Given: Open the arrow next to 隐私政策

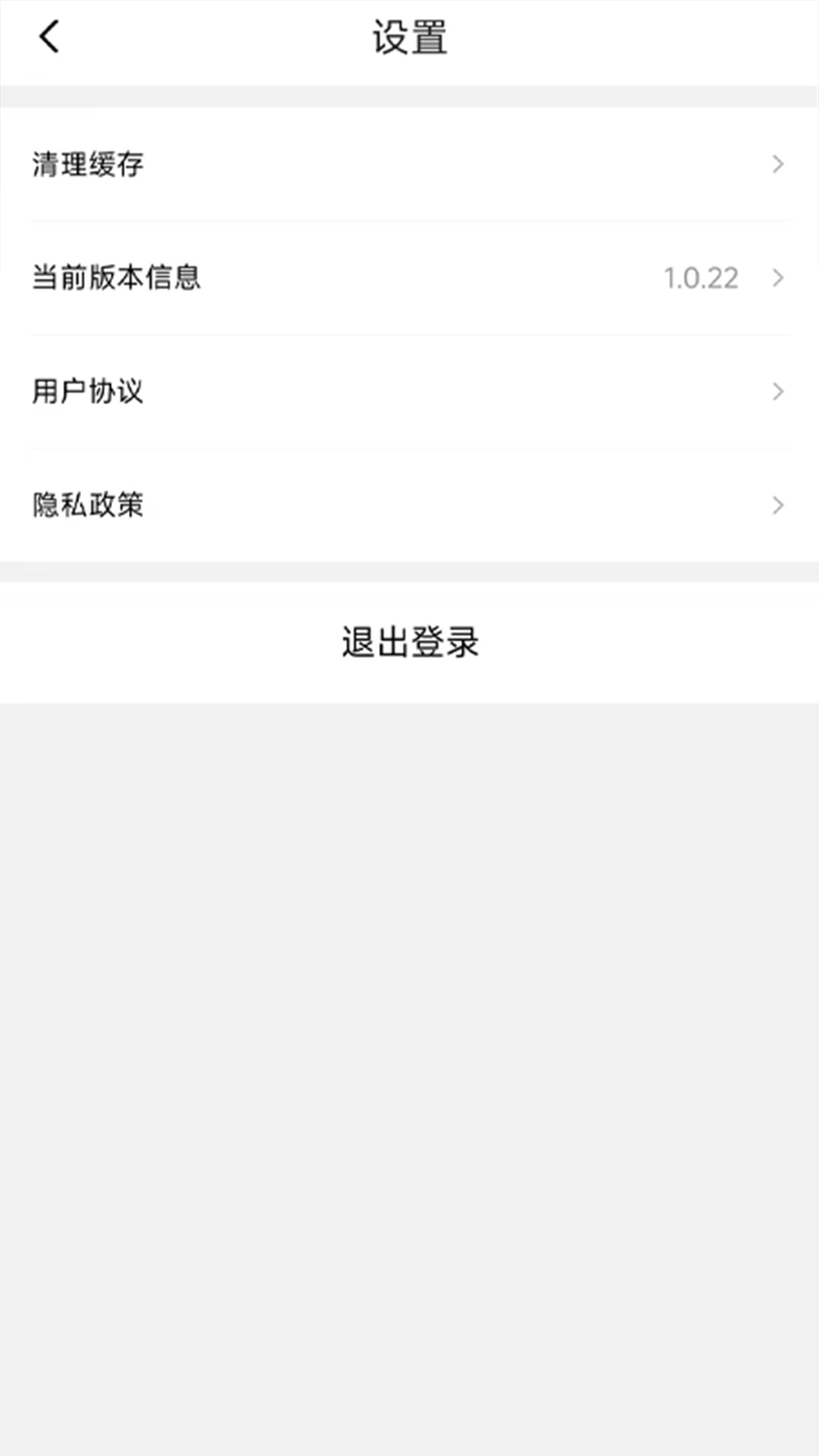Looking at the screenshot, I should click(x=777, y=505).
